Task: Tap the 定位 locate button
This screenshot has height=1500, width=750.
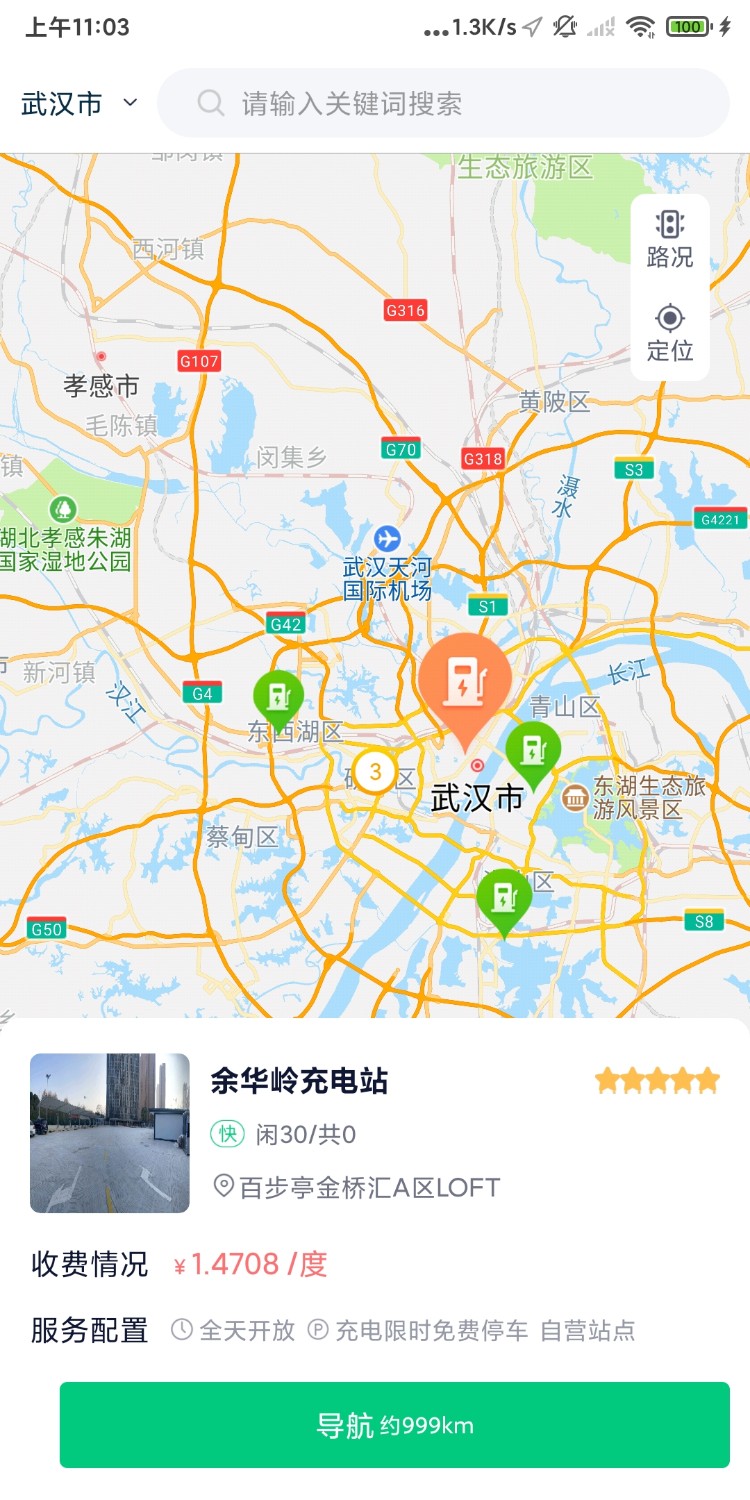Action: click(670, 333)
